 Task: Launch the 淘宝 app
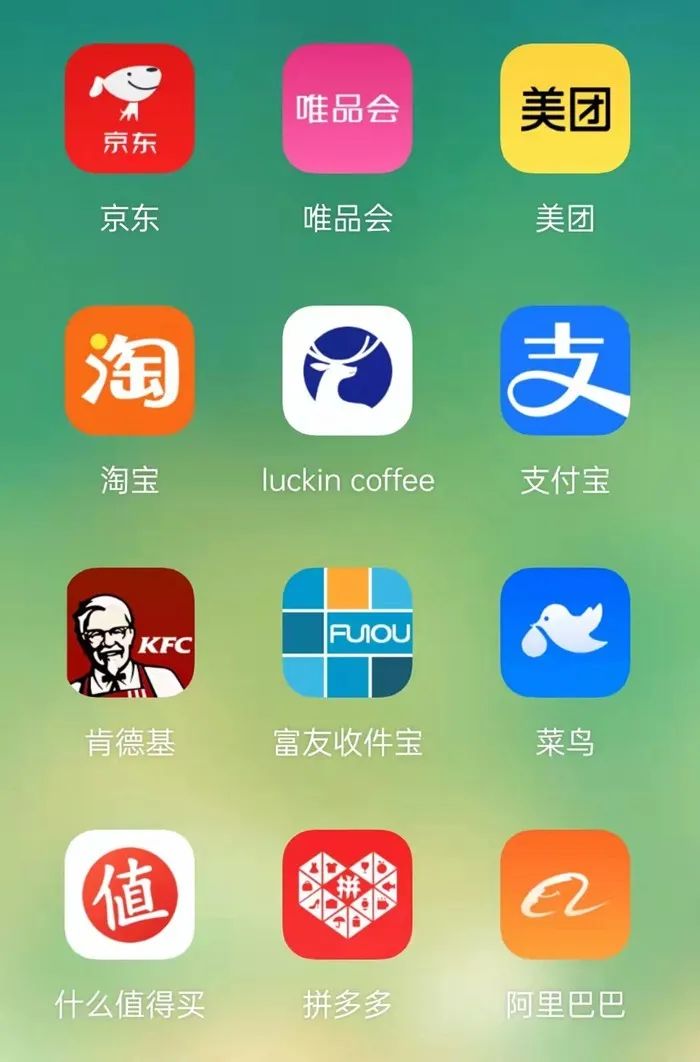(129, 371)
